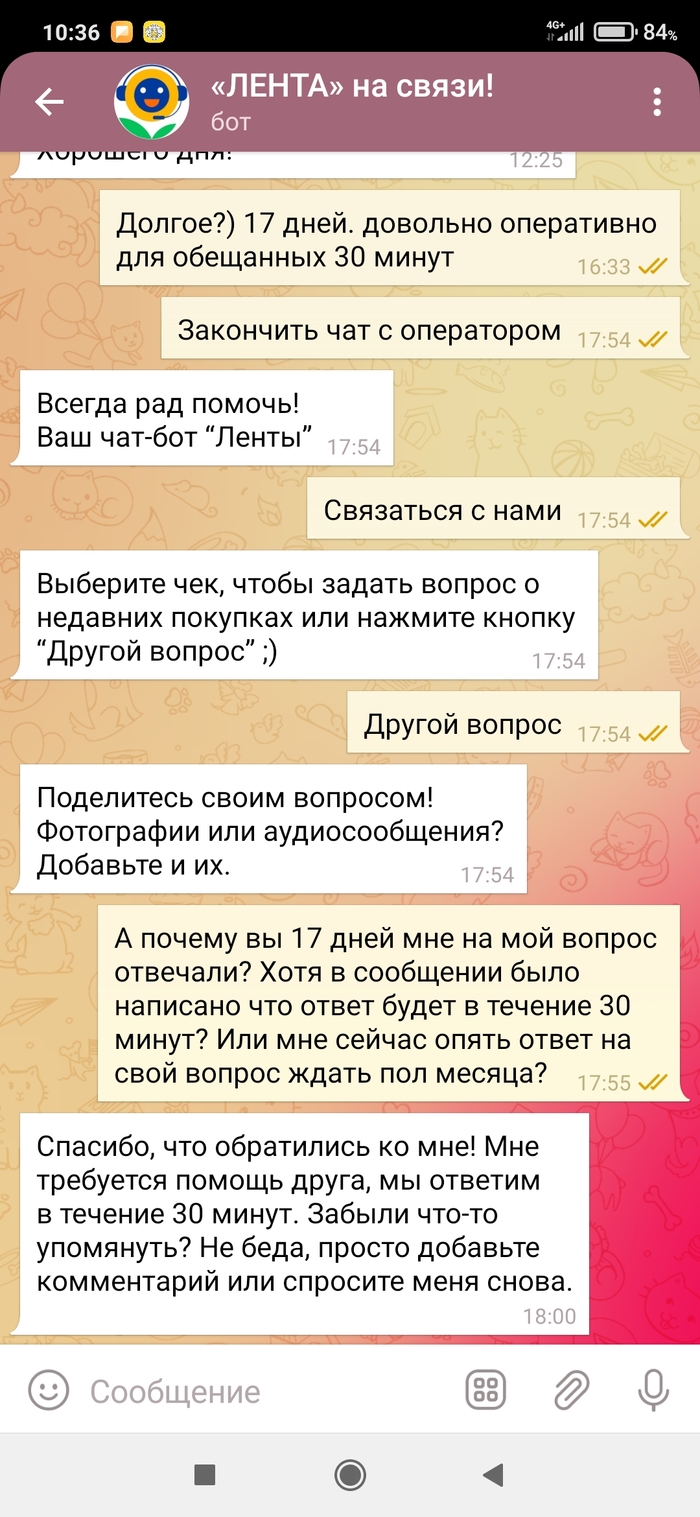Open «ЛЕНТА» на связи! bot profile
This screenshot has height=1517, width=700.
(x=352, y=102)
